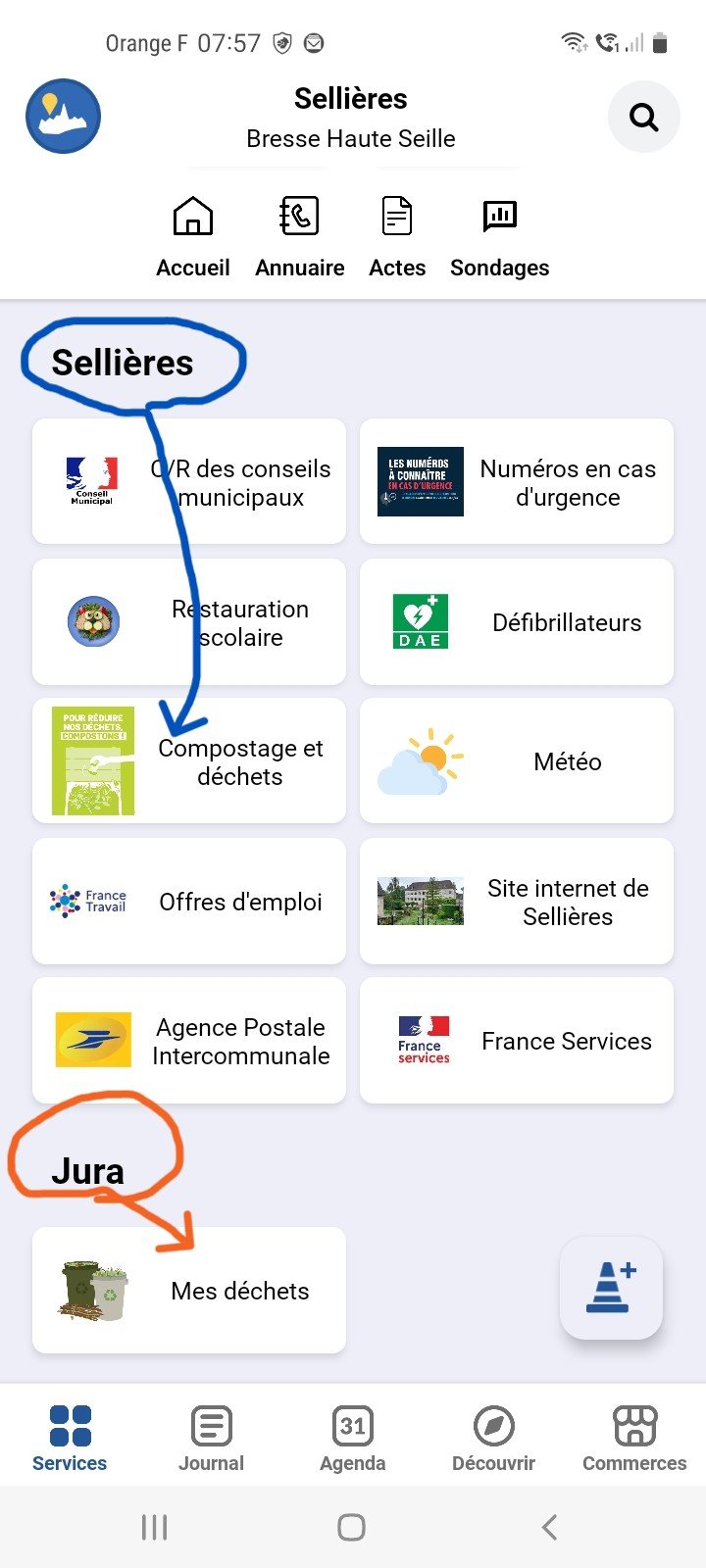This screenshot has height=1568, width=706.
Task: Open Site internet de Sellières
Action: pyautogui.click(x=517, y=902)
